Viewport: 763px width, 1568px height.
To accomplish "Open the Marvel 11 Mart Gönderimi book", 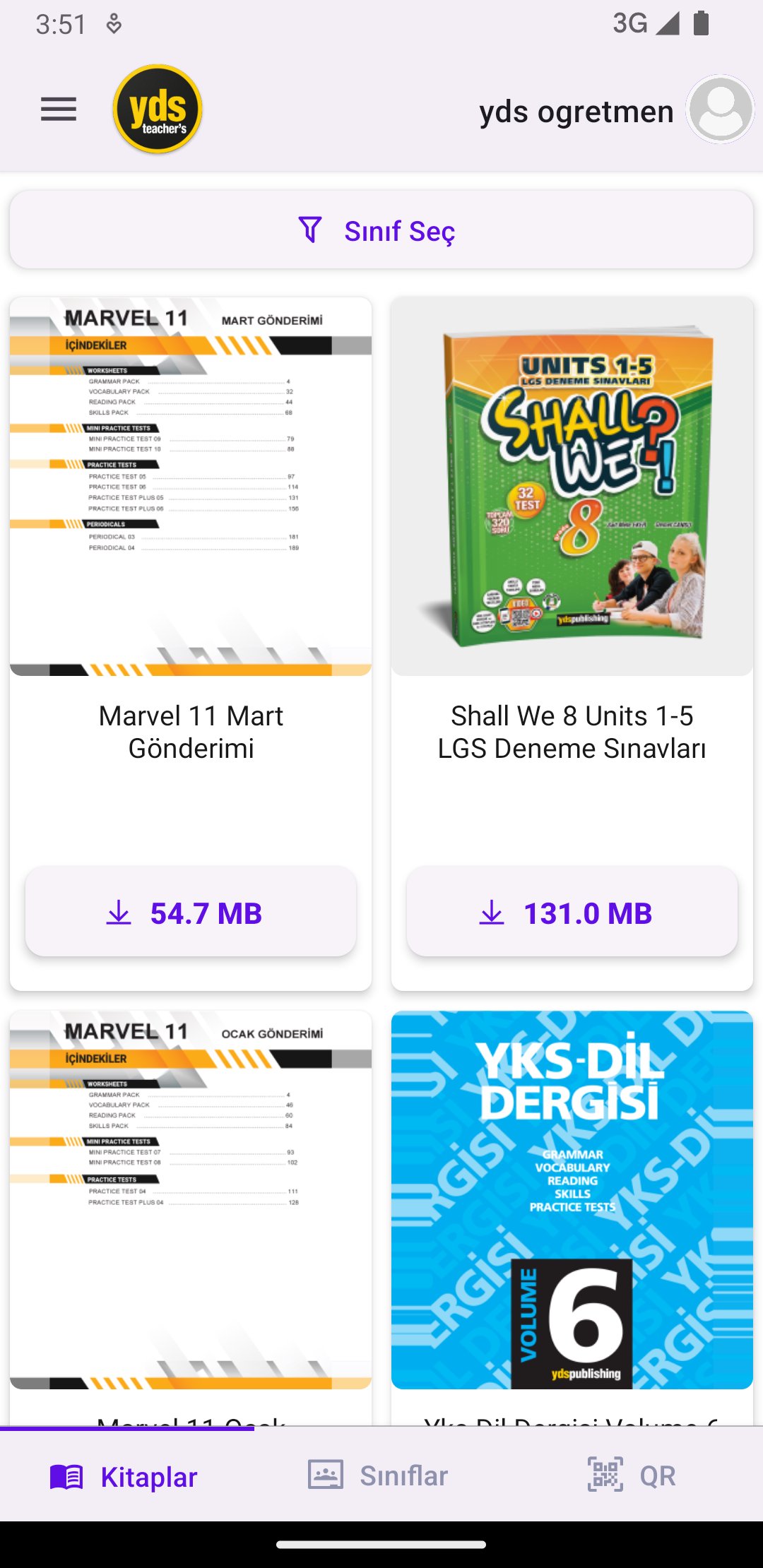I will point(191,487).
